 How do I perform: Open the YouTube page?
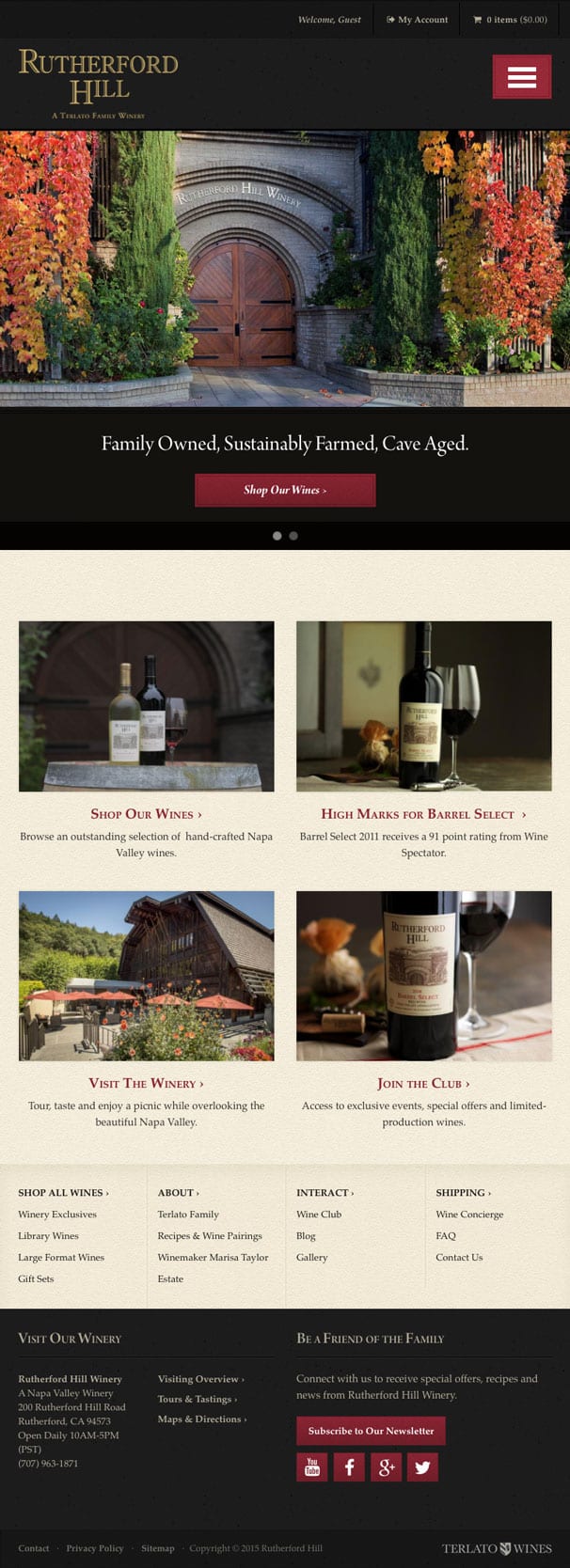[312, 1467]
